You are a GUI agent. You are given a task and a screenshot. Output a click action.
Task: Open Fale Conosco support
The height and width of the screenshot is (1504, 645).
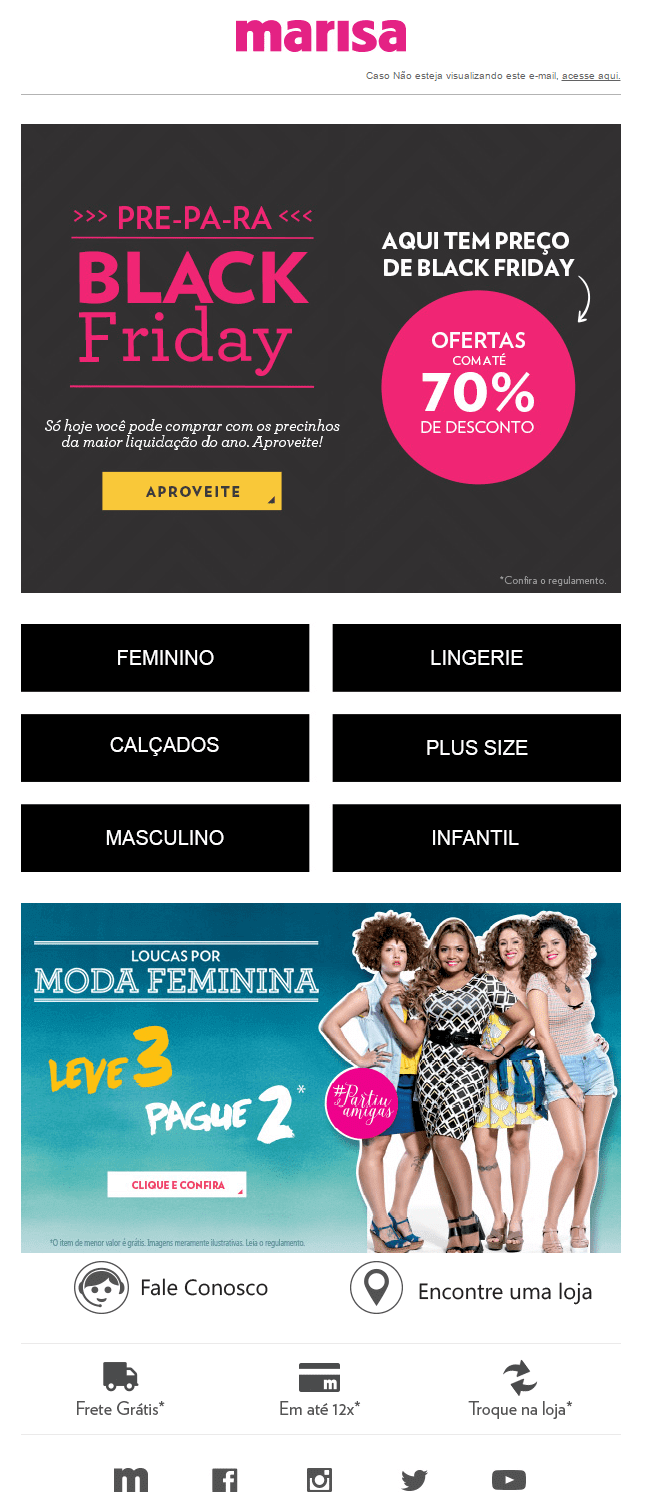tap(172, 1288)
